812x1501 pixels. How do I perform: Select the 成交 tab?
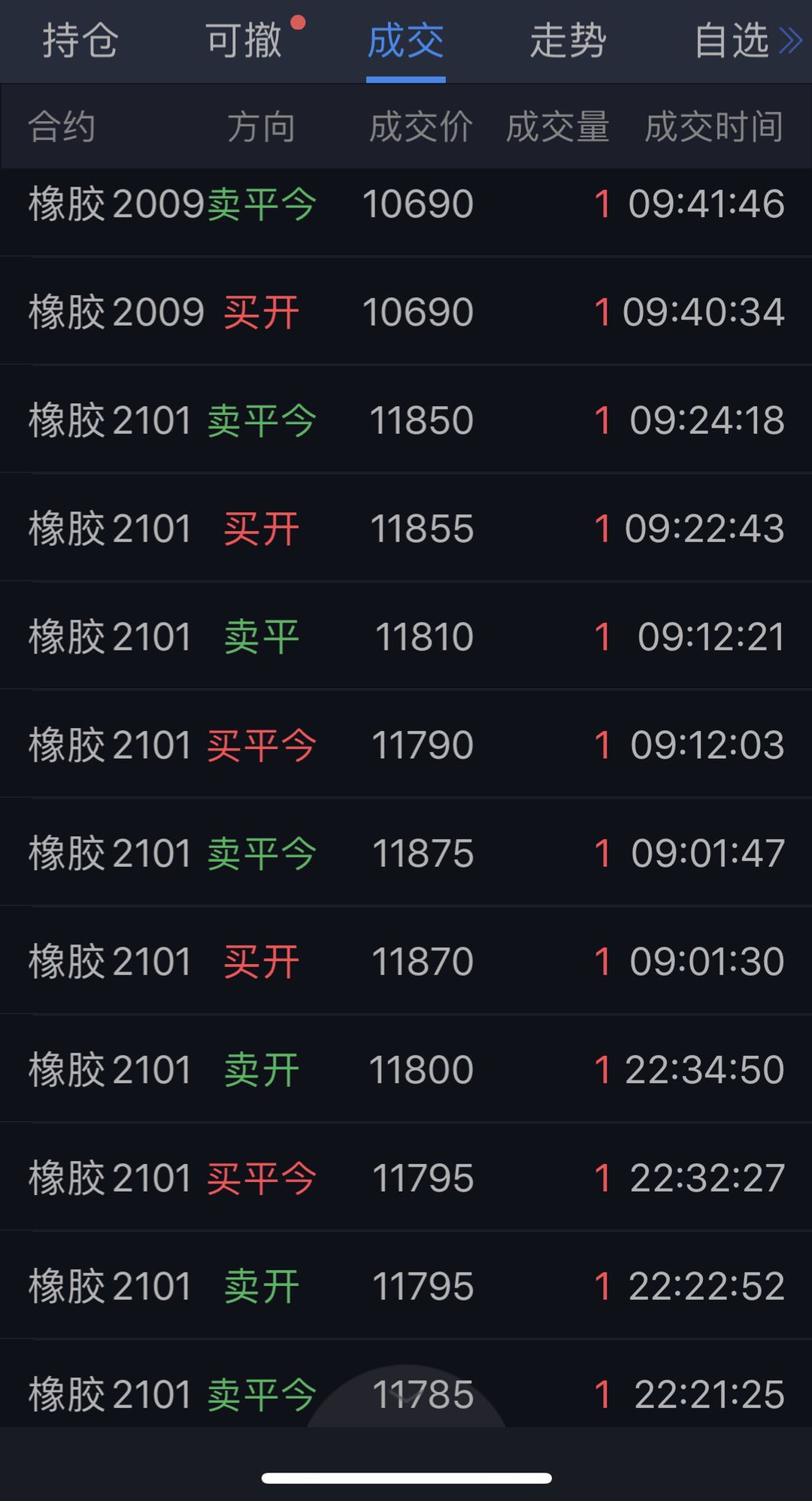(406, 41)
